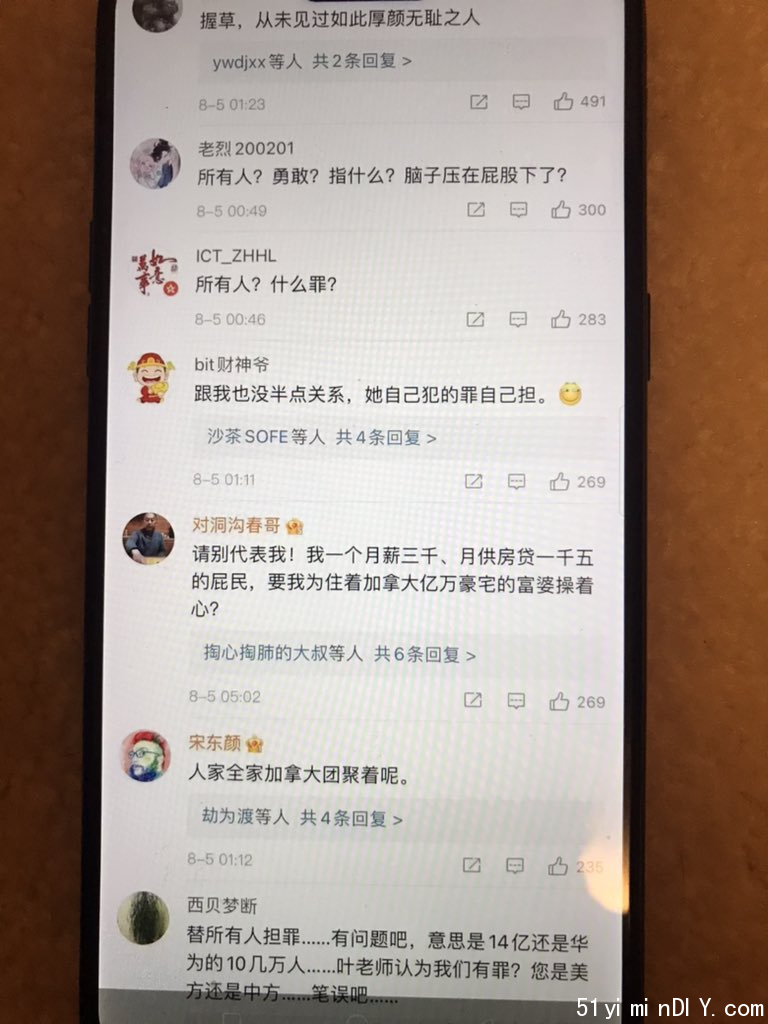Like 对洞沟春哥's comment
The image size is (768, 1024).
point(559,702)
